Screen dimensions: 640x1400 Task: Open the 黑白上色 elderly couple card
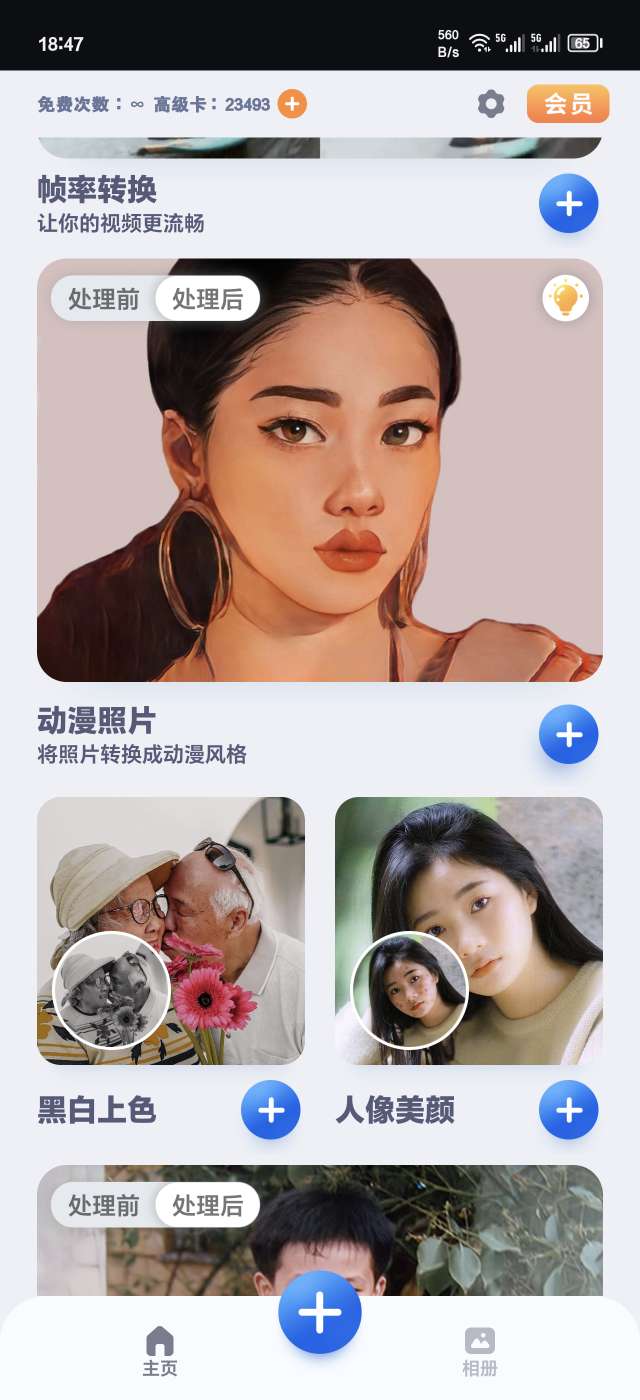tap(171, 930)
